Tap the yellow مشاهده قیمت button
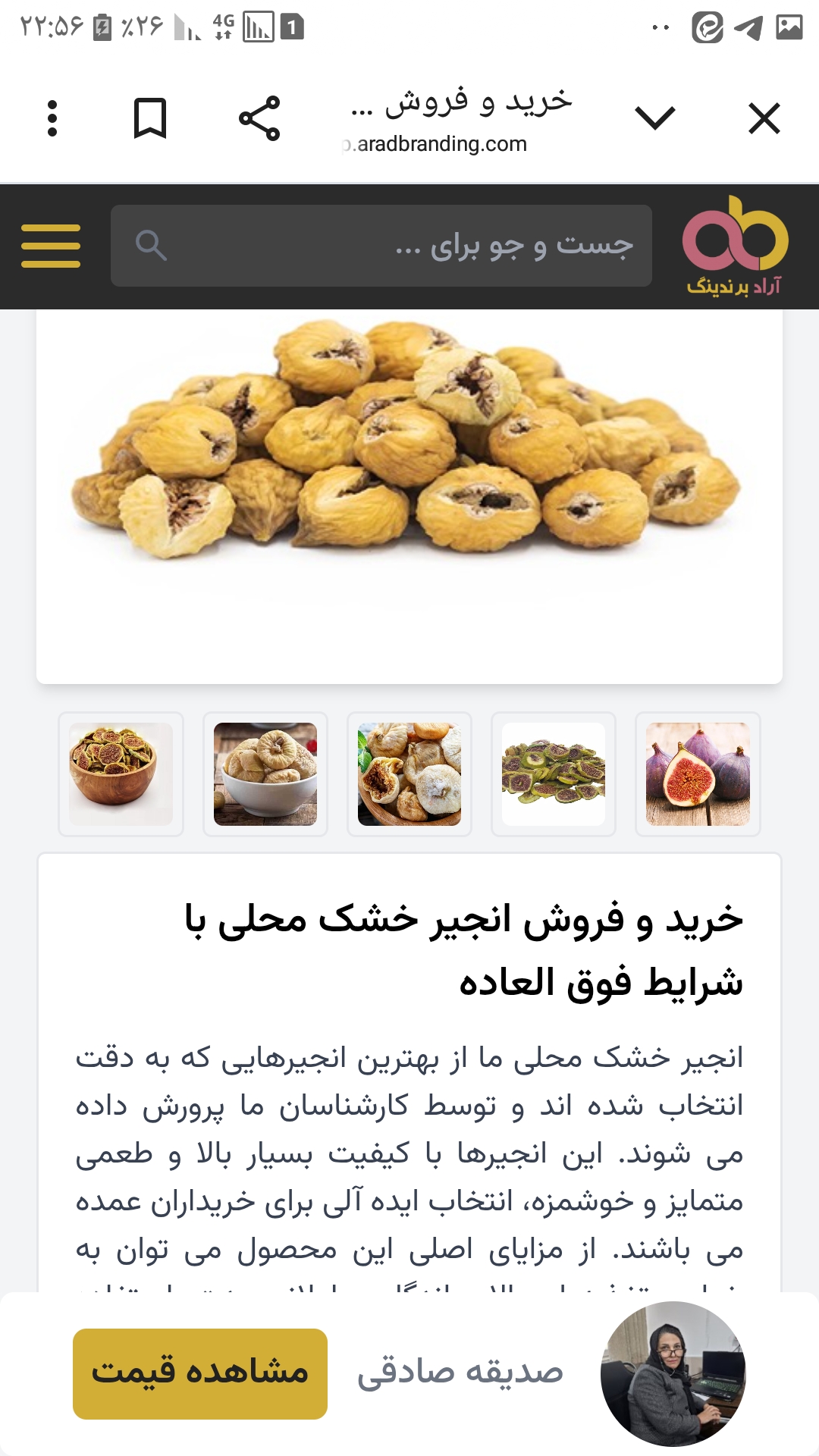Viewport: 819px width, 1456px height. pyautogui.click(x=200, y=1373)
